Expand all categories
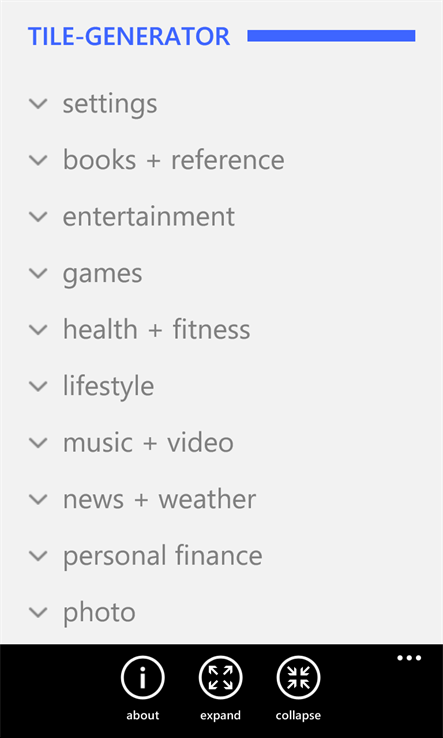The image size is (443, 738). point(220,688)
